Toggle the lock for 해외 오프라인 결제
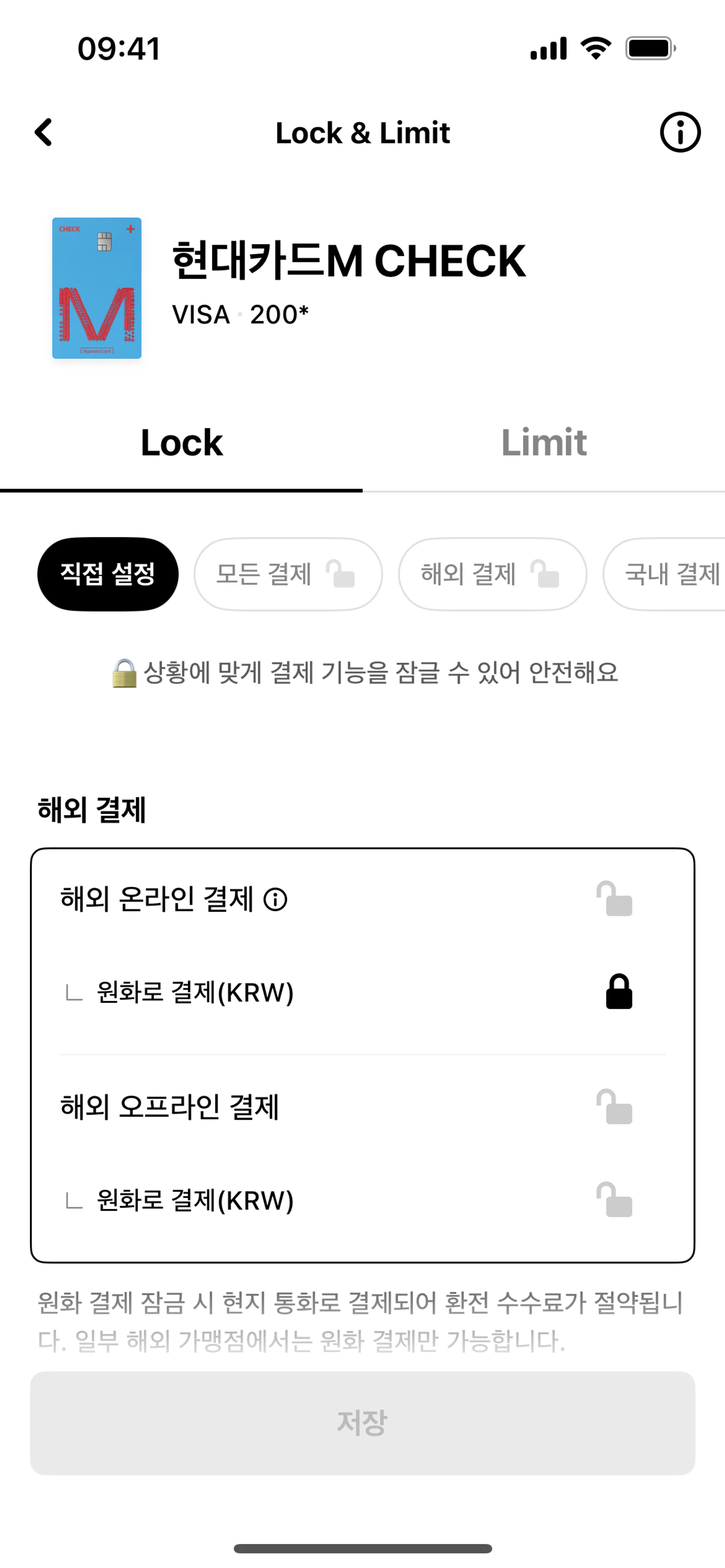The width and height of the screenshot is (725, 1568). click(615, 1106)
